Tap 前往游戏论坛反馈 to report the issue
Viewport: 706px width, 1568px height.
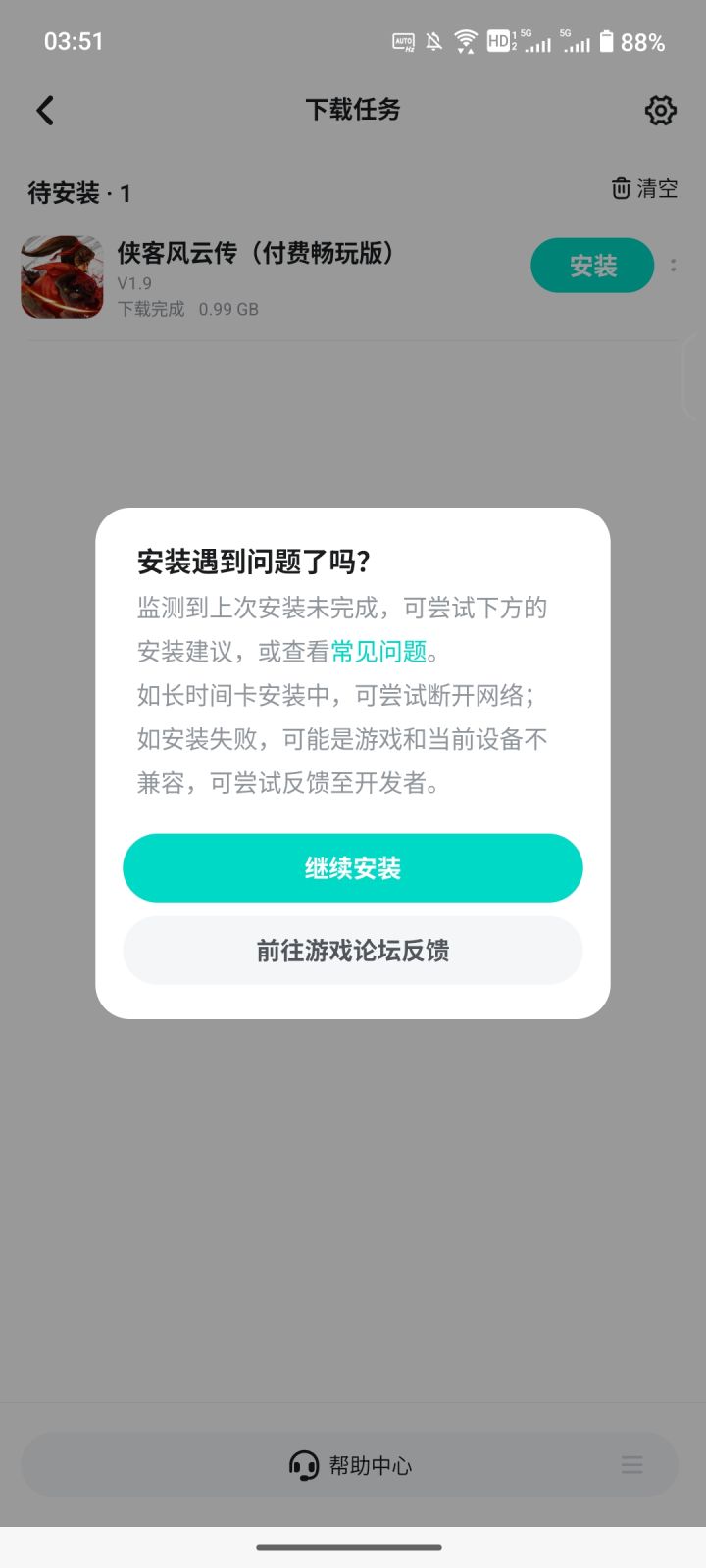(x=352, y=951)
